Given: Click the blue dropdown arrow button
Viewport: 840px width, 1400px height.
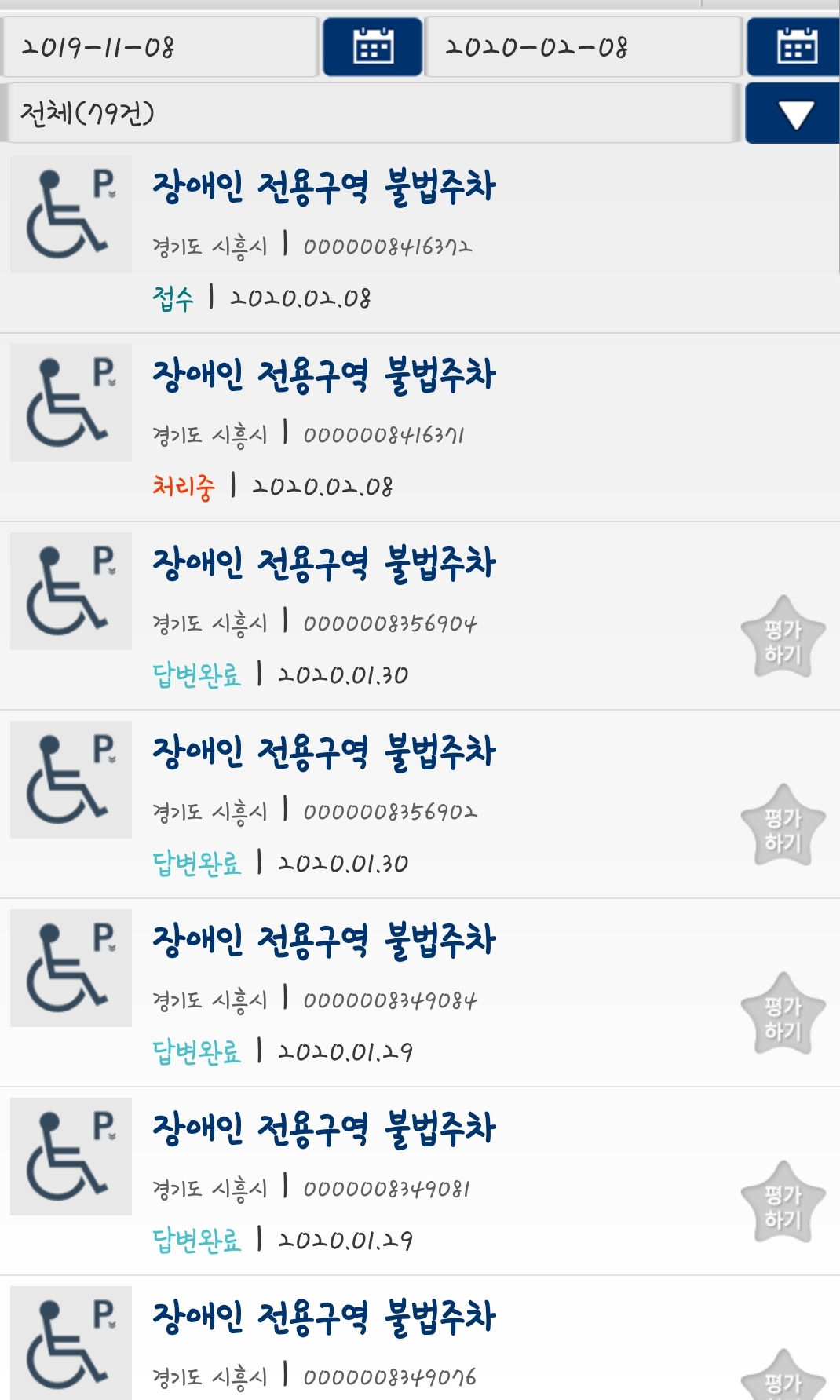Looking at the screenshot, I should click(x=794, y=111).
